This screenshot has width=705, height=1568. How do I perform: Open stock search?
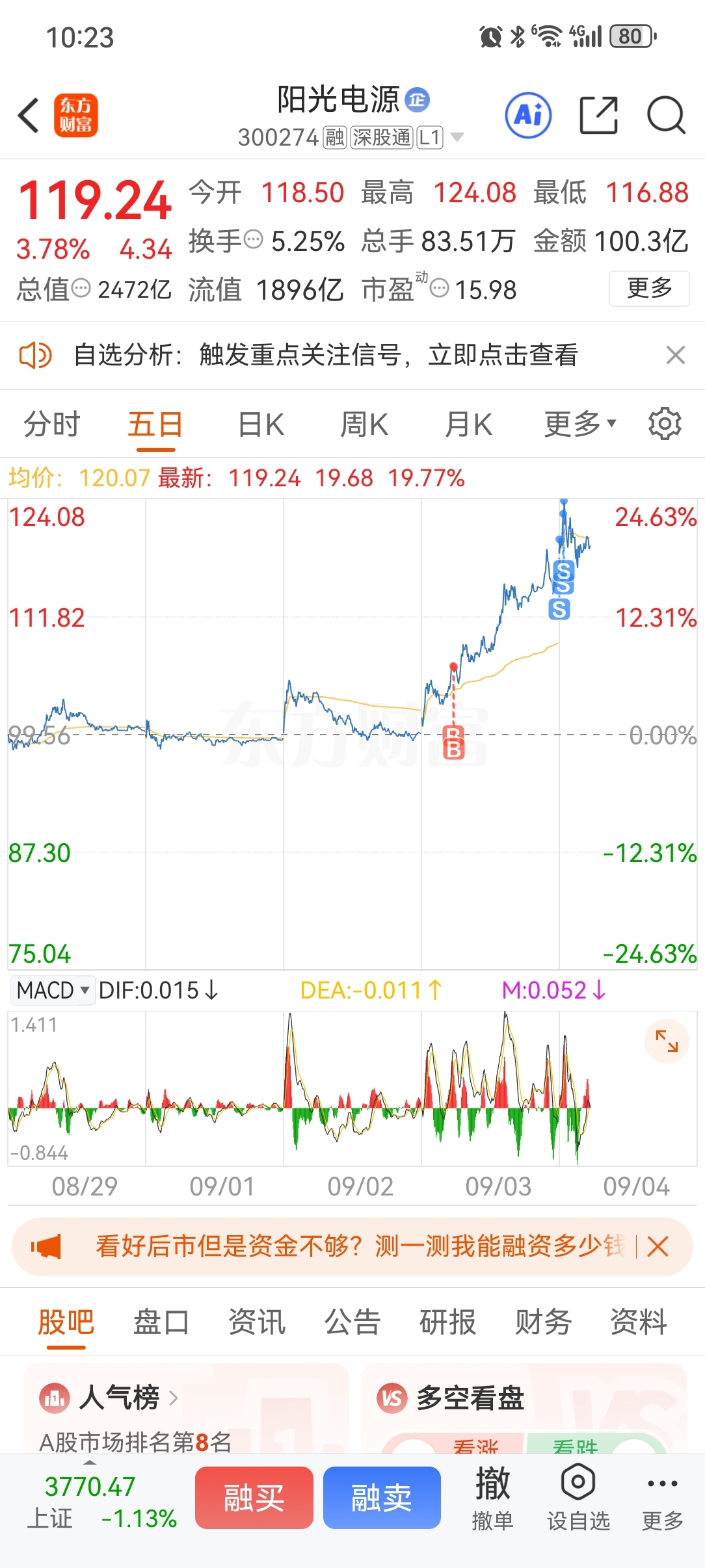666,115
